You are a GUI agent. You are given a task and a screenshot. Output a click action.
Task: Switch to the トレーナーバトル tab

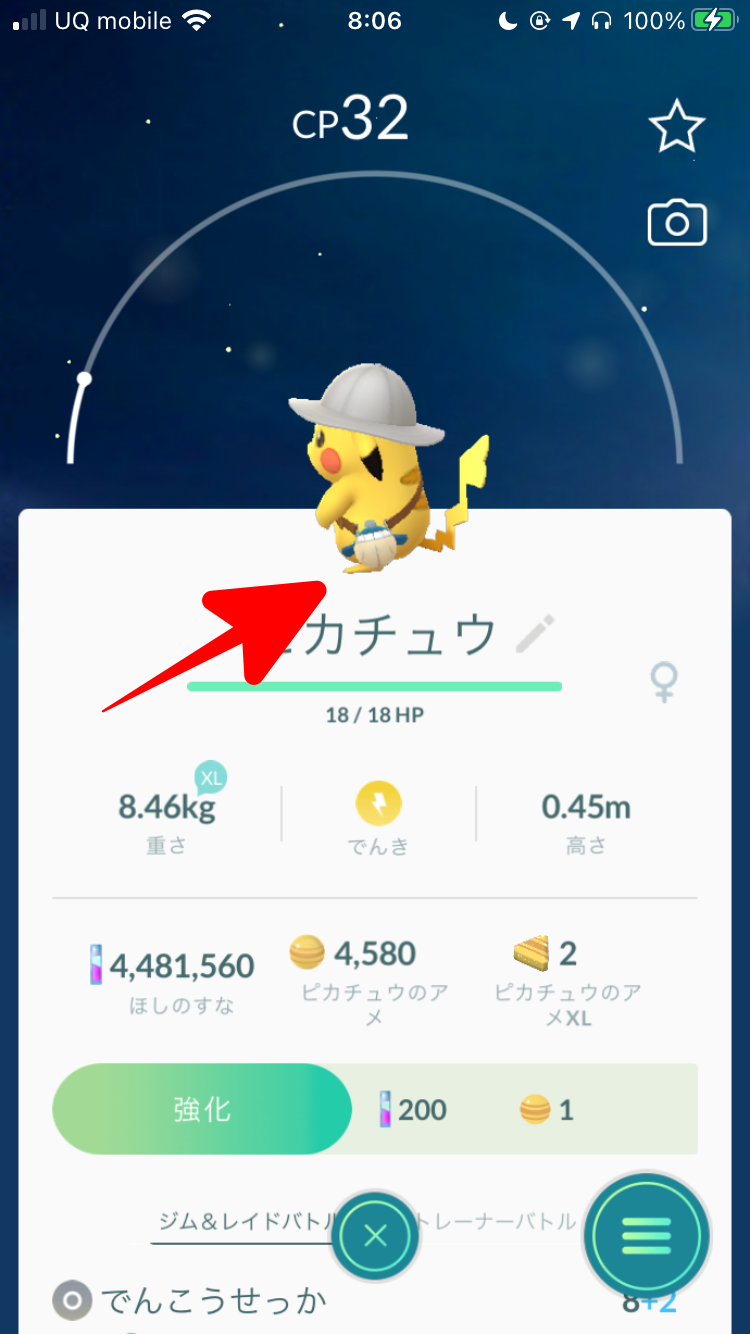pos(500,1221)
